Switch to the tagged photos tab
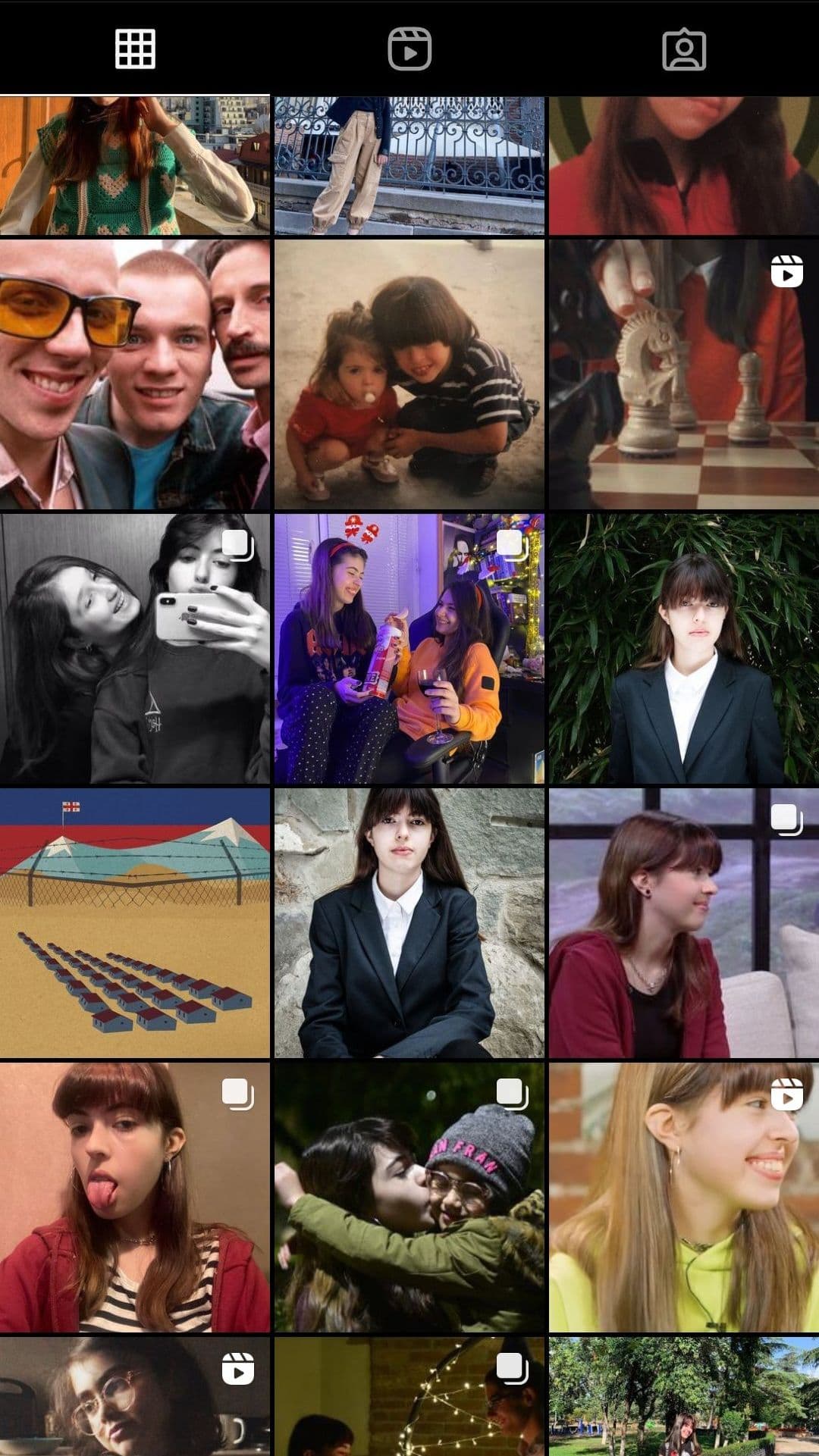The width and height of the screenshot is (819, 1456). coord(684,49)
